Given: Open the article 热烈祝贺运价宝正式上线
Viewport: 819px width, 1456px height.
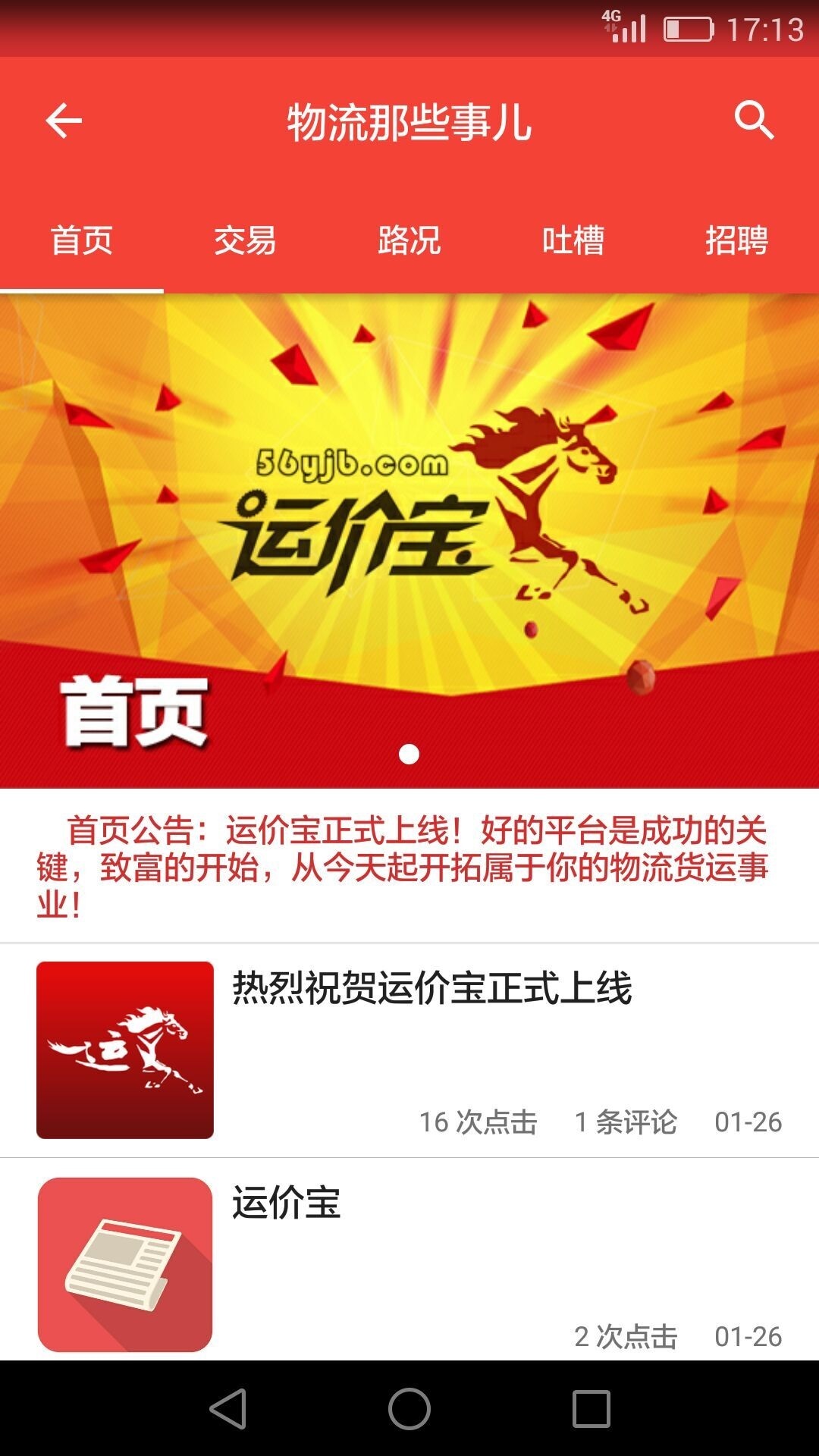Looking at the screenshot, I should (431, 988).
